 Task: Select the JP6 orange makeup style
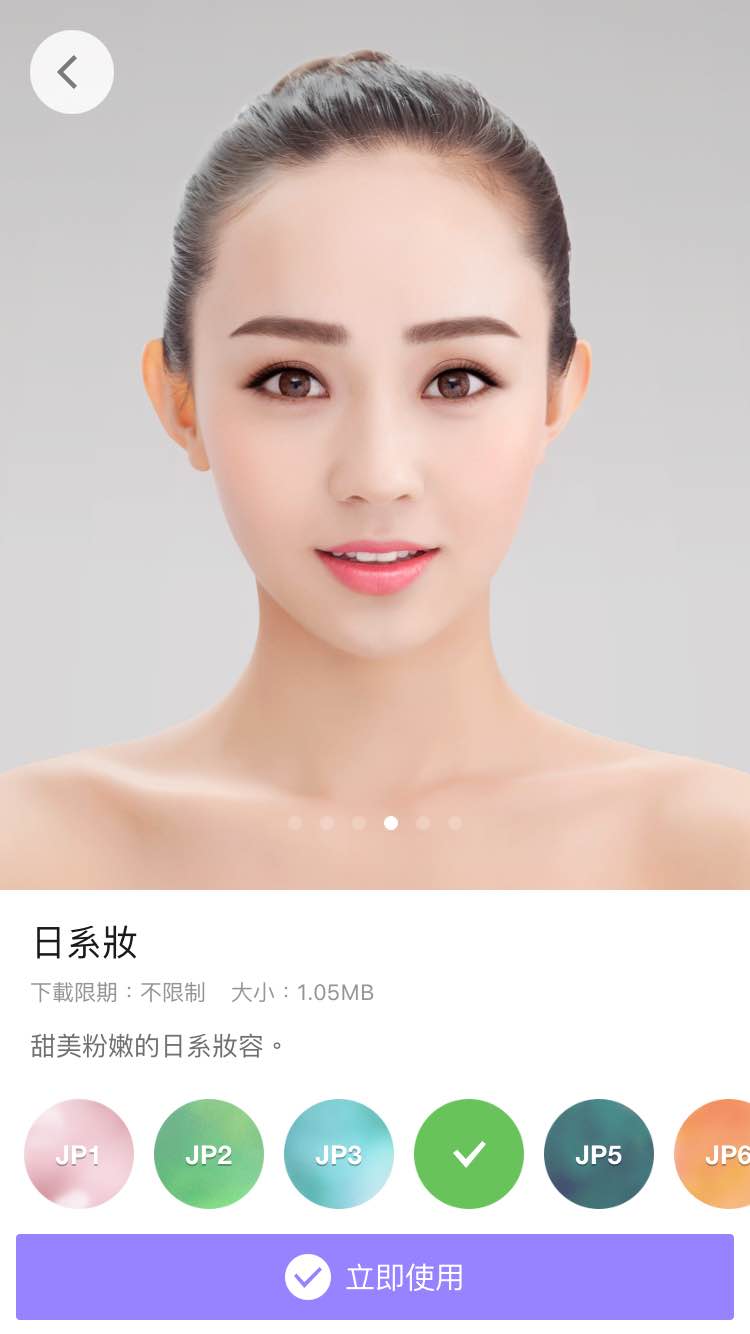point(722,1154)
